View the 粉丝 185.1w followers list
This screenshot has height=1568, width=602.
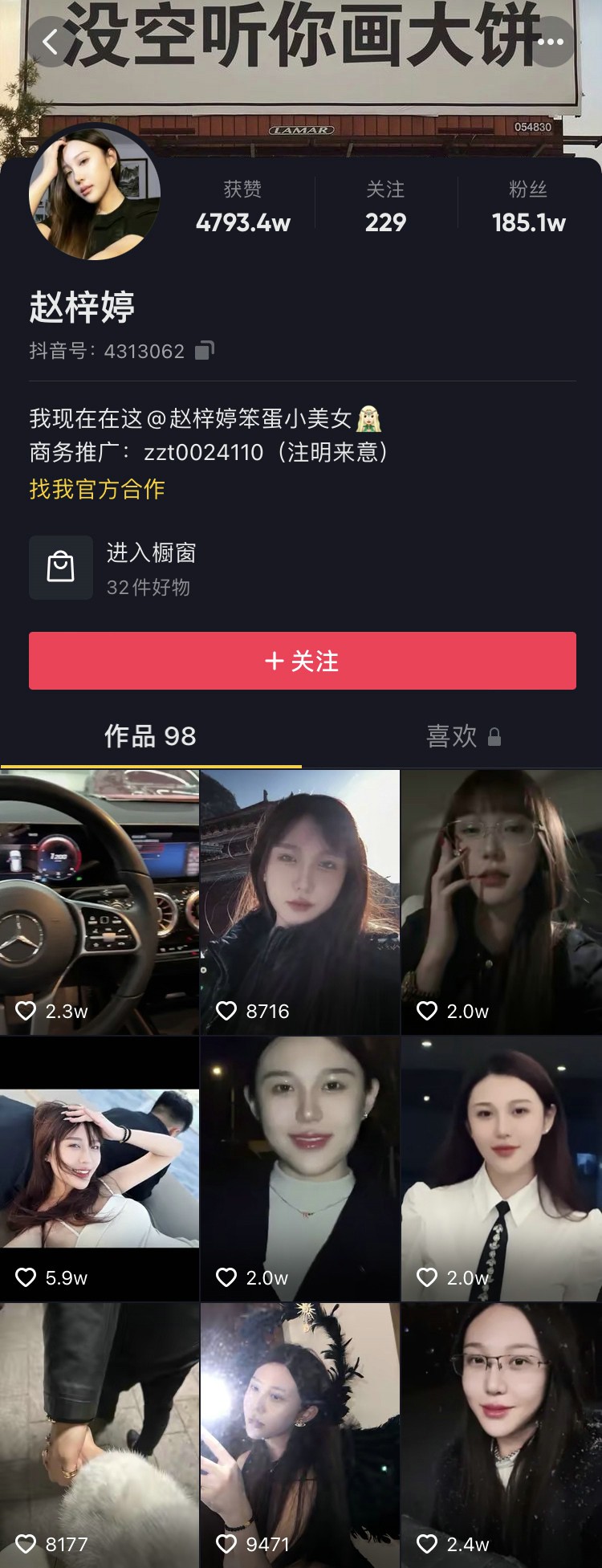click(528, 207)
